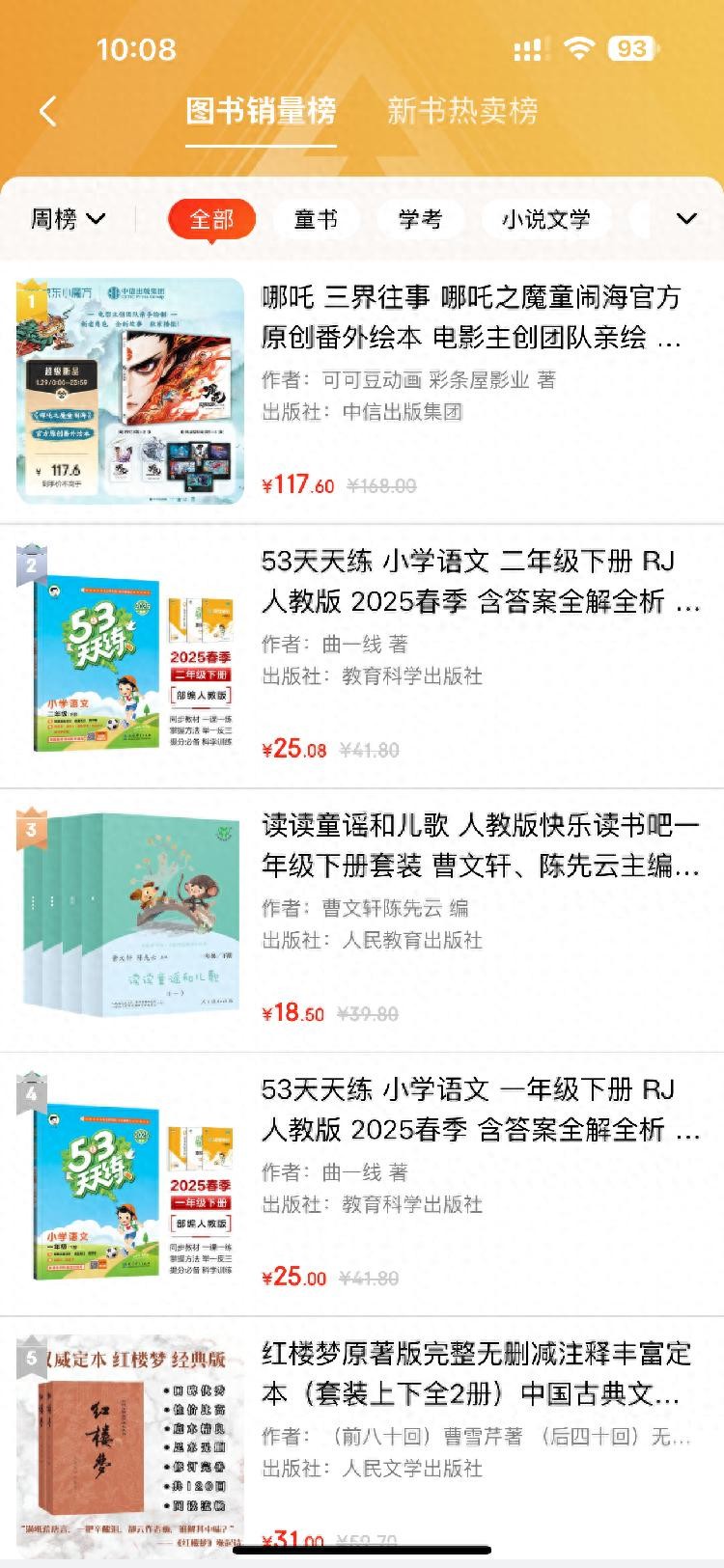Open 53天天练 小学语文 一年级下册 listing
Viewport: 724px width, 1568px height.
(x=480, y=1109)
